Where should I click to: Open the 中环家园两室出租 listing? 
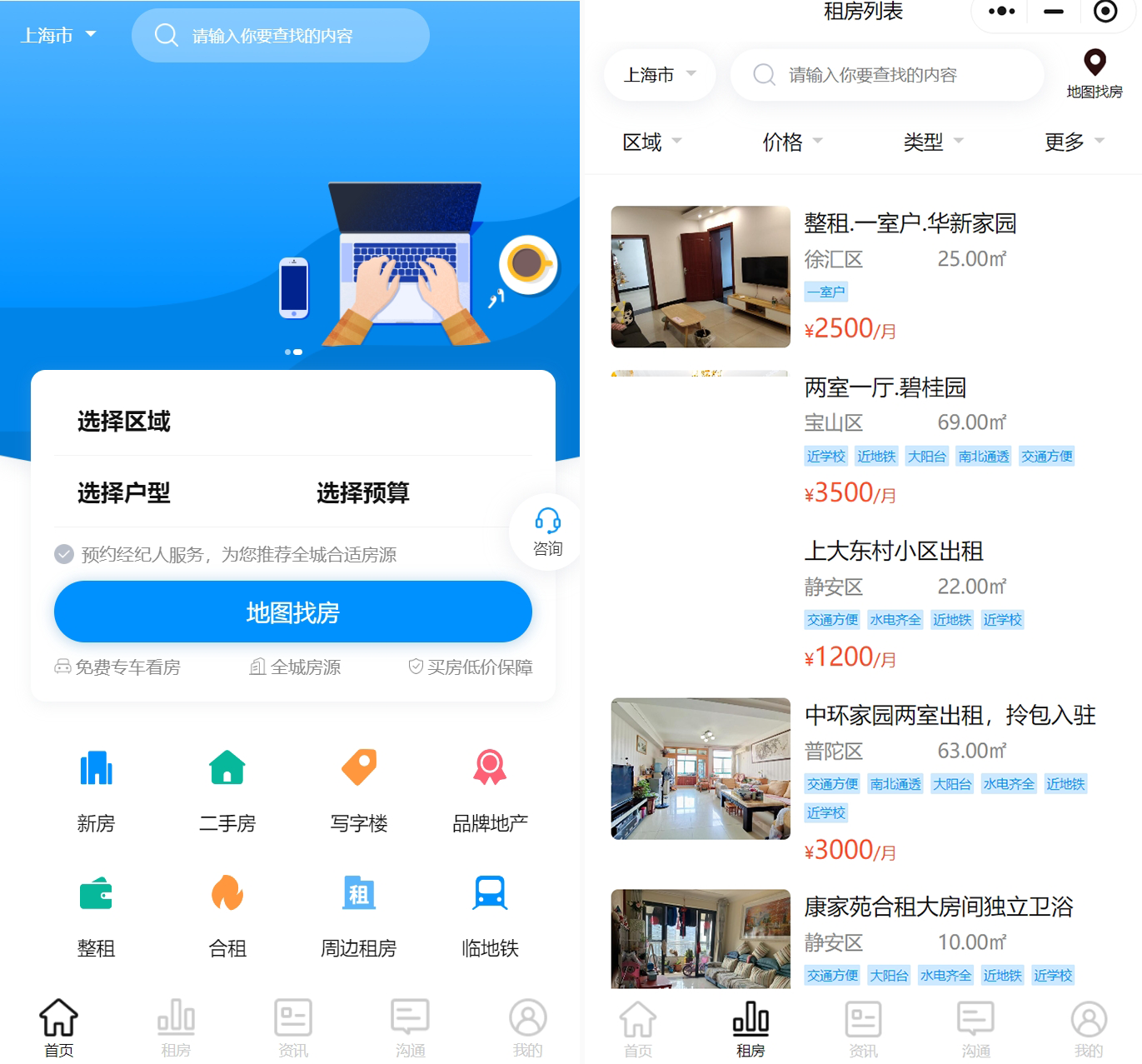coord(950,715)
